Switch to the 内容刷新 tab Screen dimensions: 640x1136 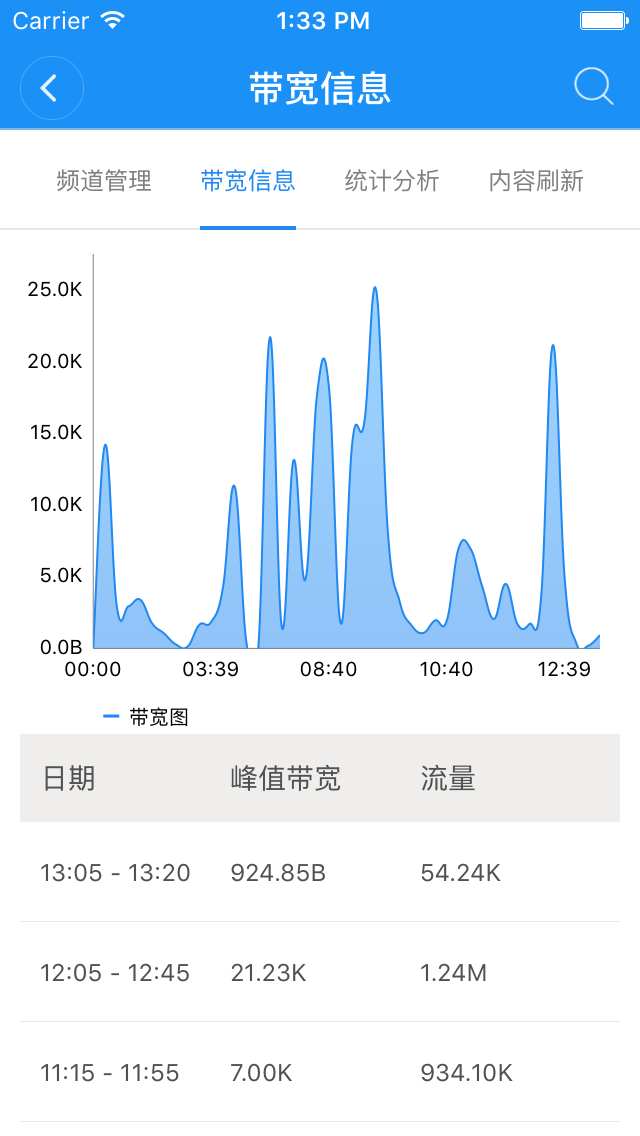pos(536,181)
